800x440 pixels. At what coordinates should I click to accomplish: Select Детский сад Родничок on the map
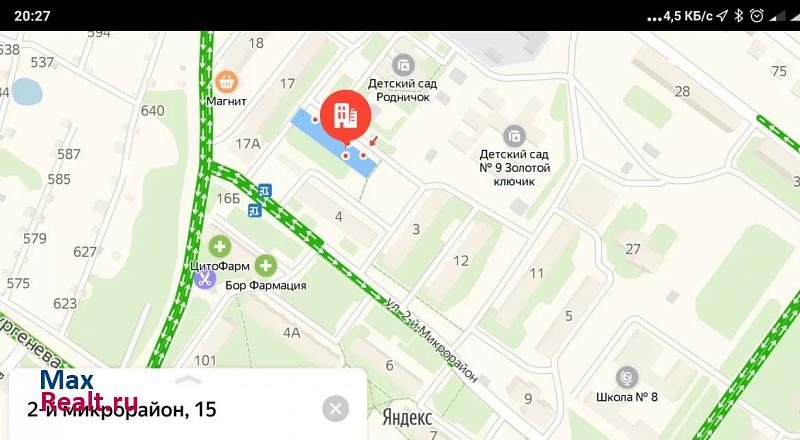(403, 64)
